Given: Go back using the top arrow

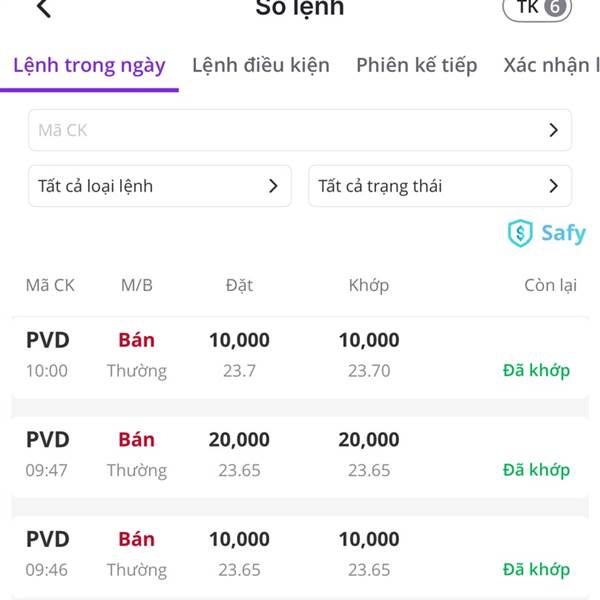Looking at the screenshot, I should 43,9.
